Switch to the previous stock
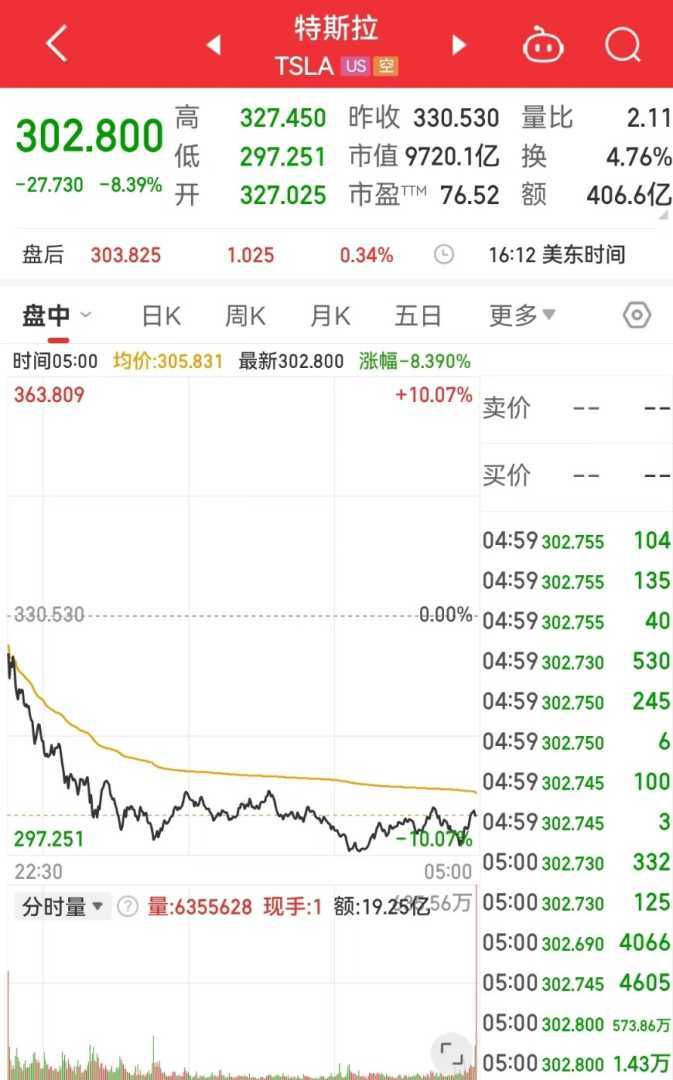 click(x=212, y=45)
